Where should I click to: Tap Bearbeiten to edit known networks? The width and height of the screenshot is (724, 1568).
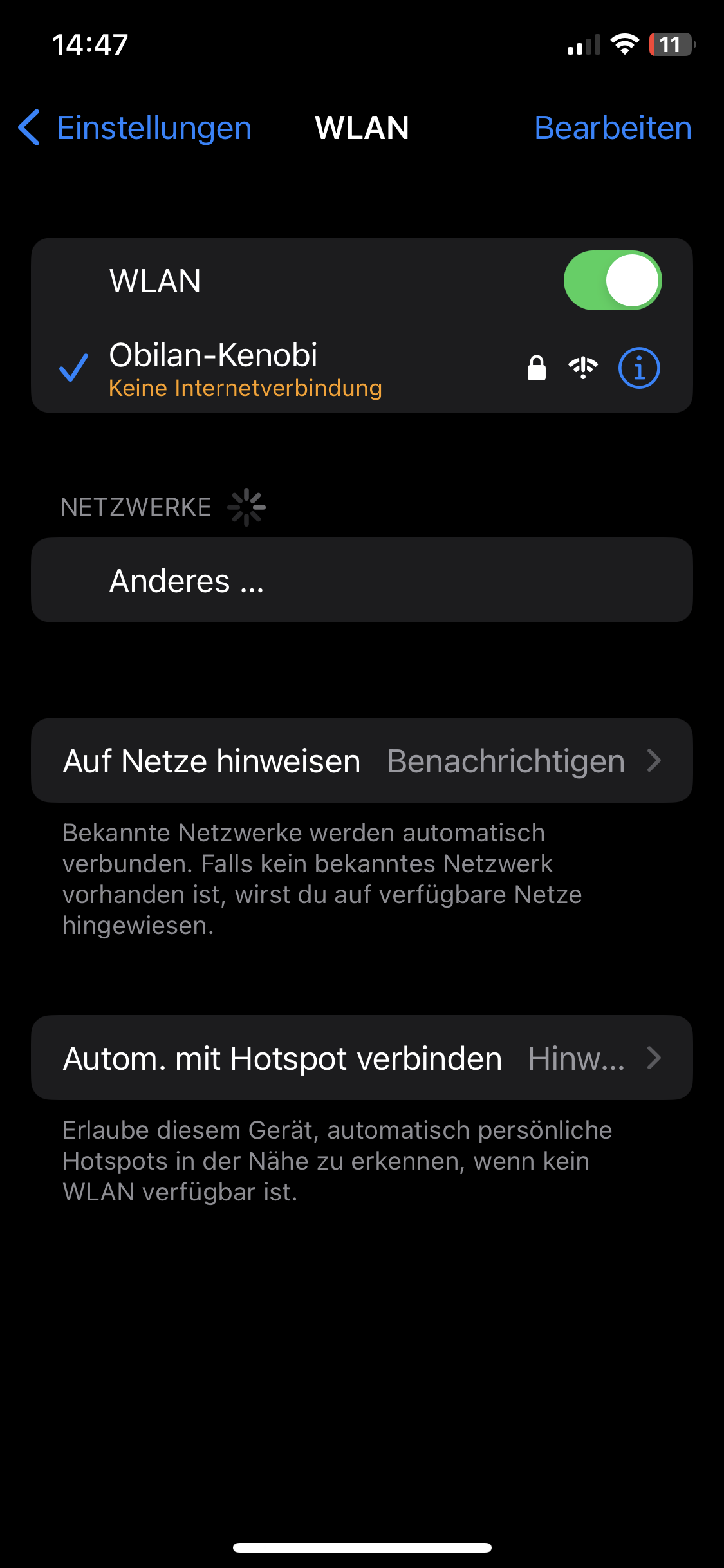point(613,128)
